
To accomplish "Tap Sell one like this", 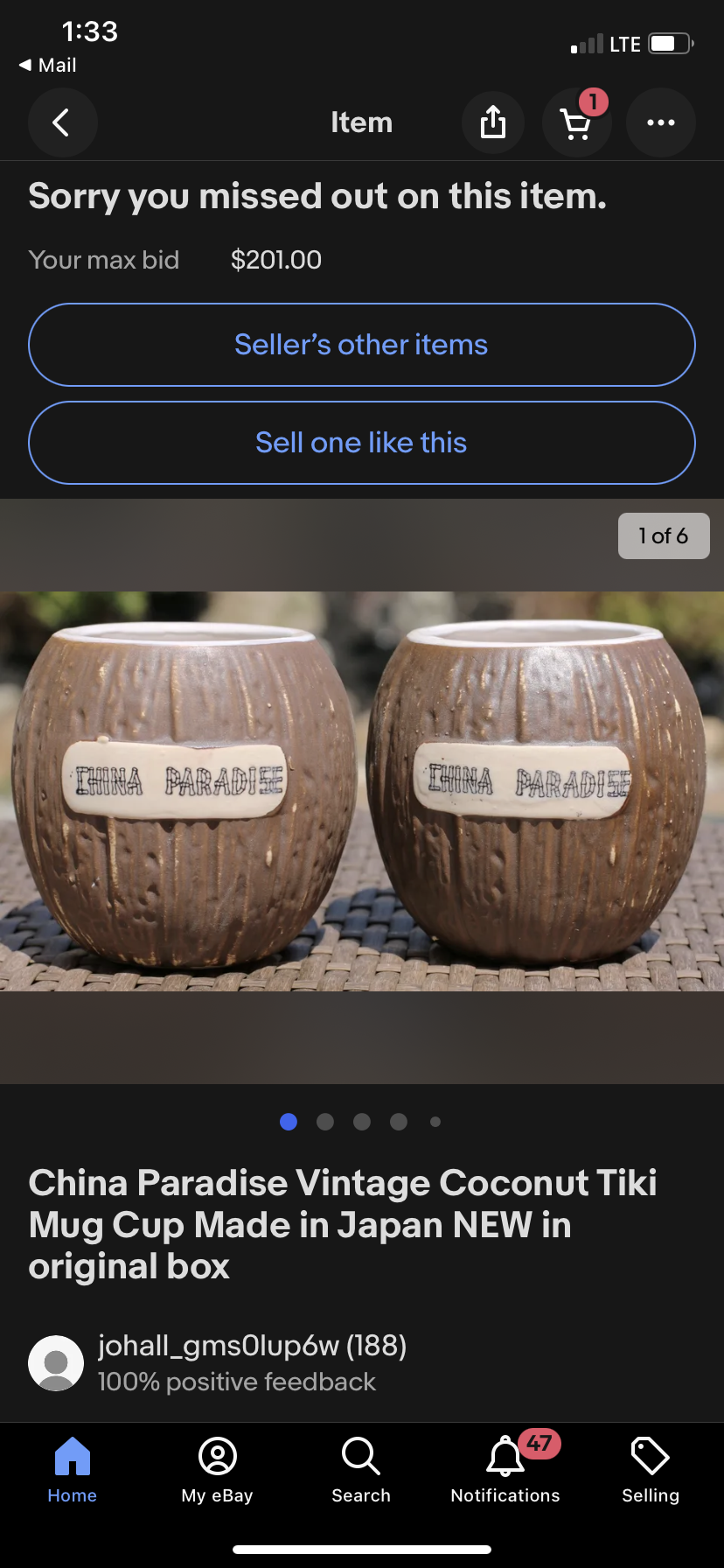I will 361,443.
